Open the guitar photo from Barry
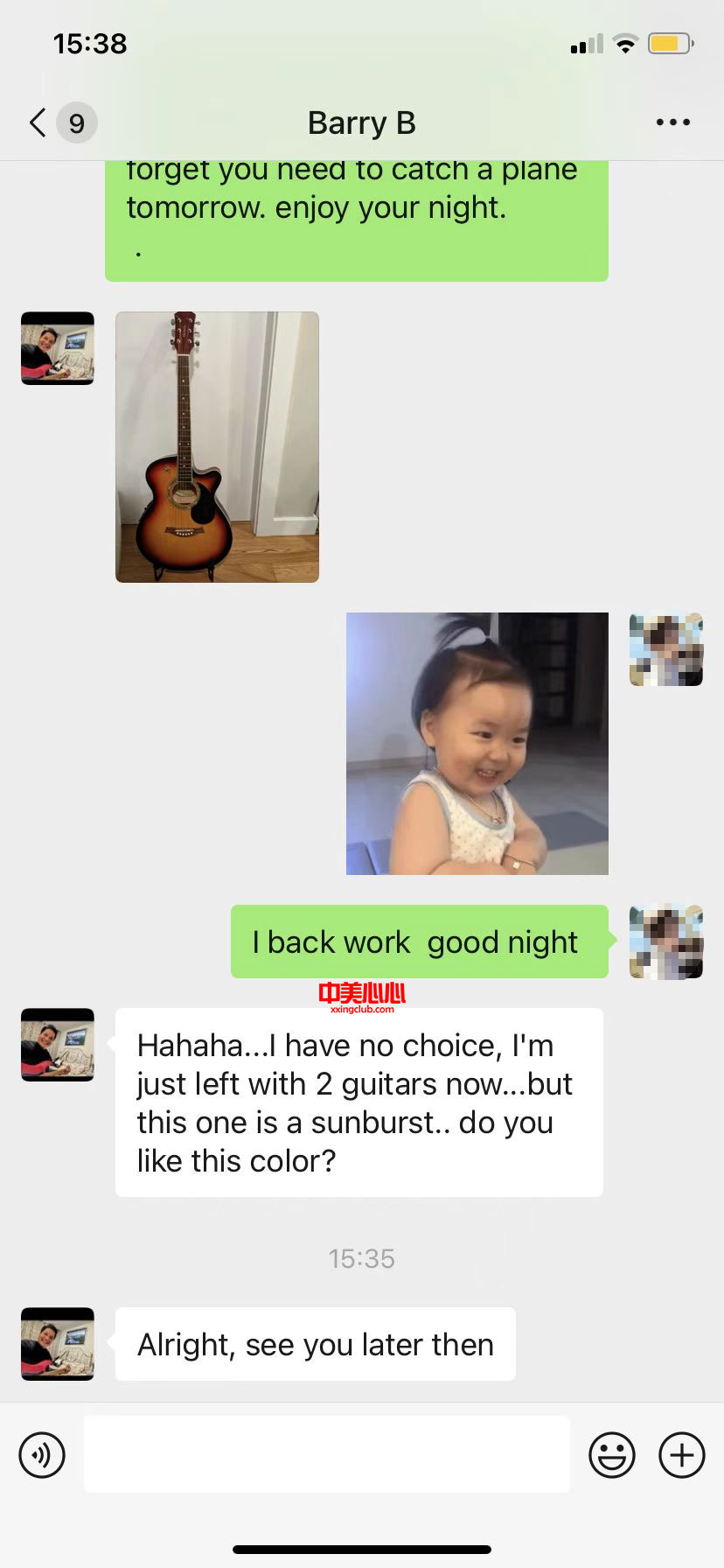 point(217,446)
